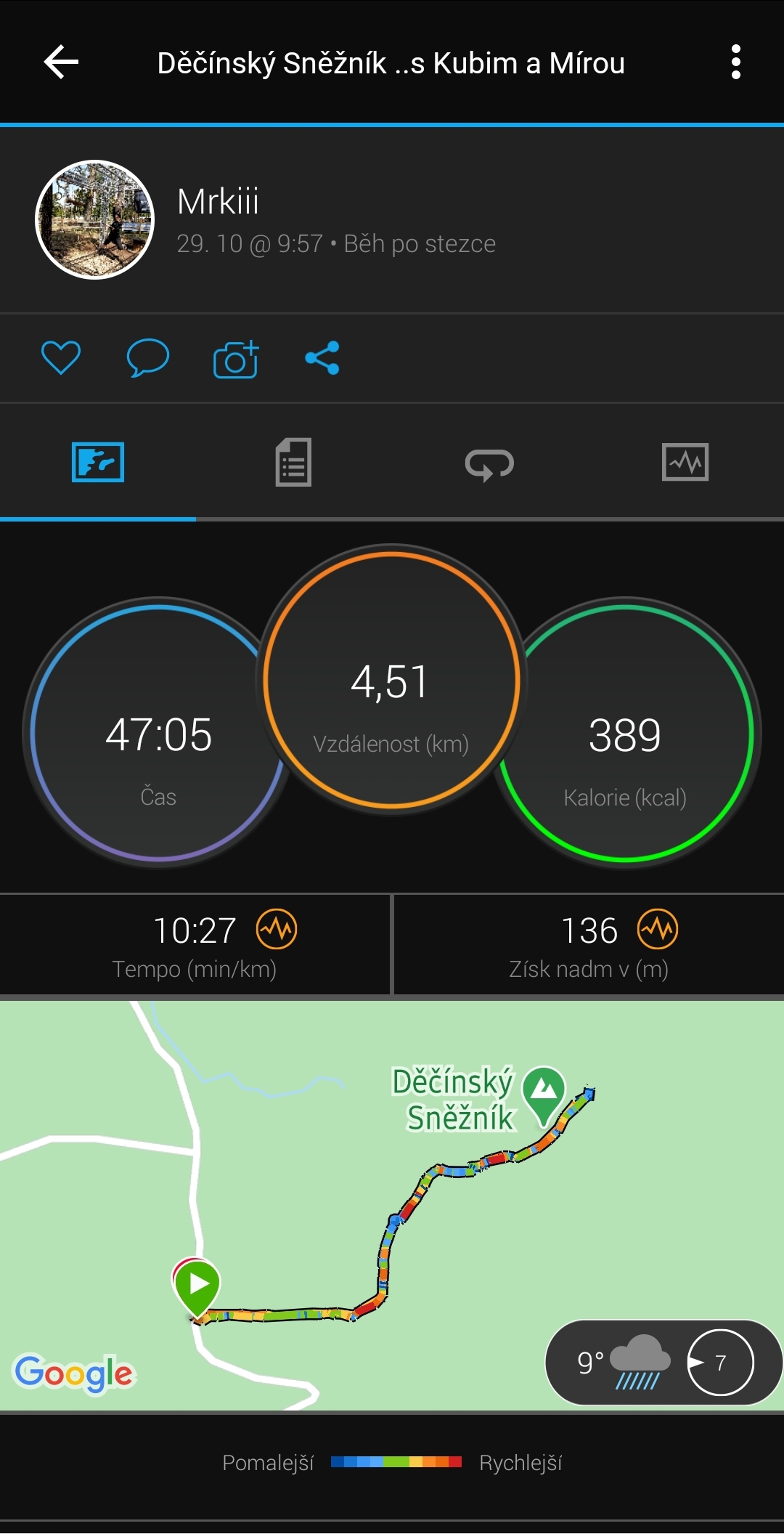
Task: Switch to the laps tab
Action: [x=489, y=463]
